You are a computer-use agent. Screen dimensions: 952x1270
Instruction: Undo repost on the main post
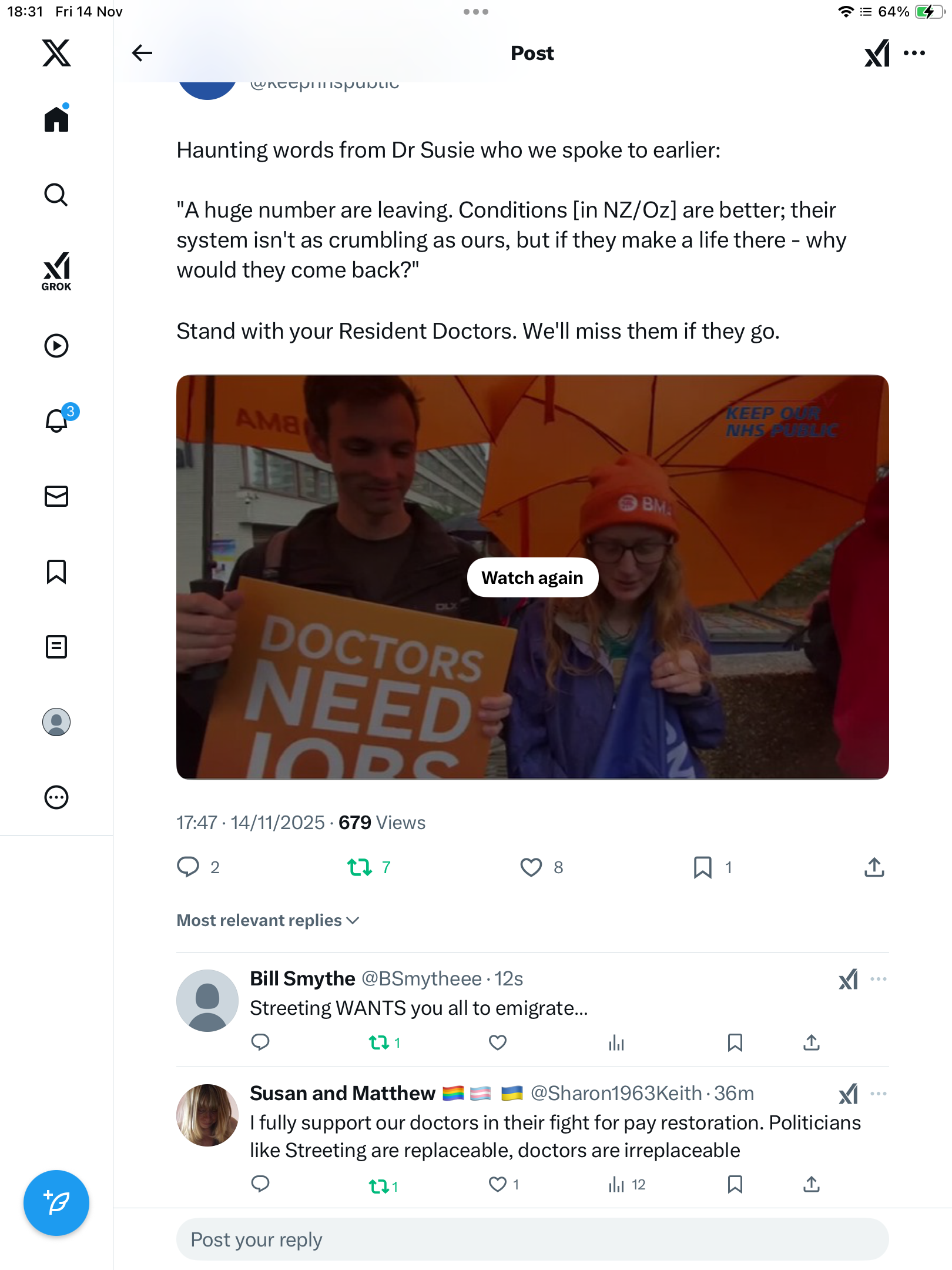coord(360,867)
